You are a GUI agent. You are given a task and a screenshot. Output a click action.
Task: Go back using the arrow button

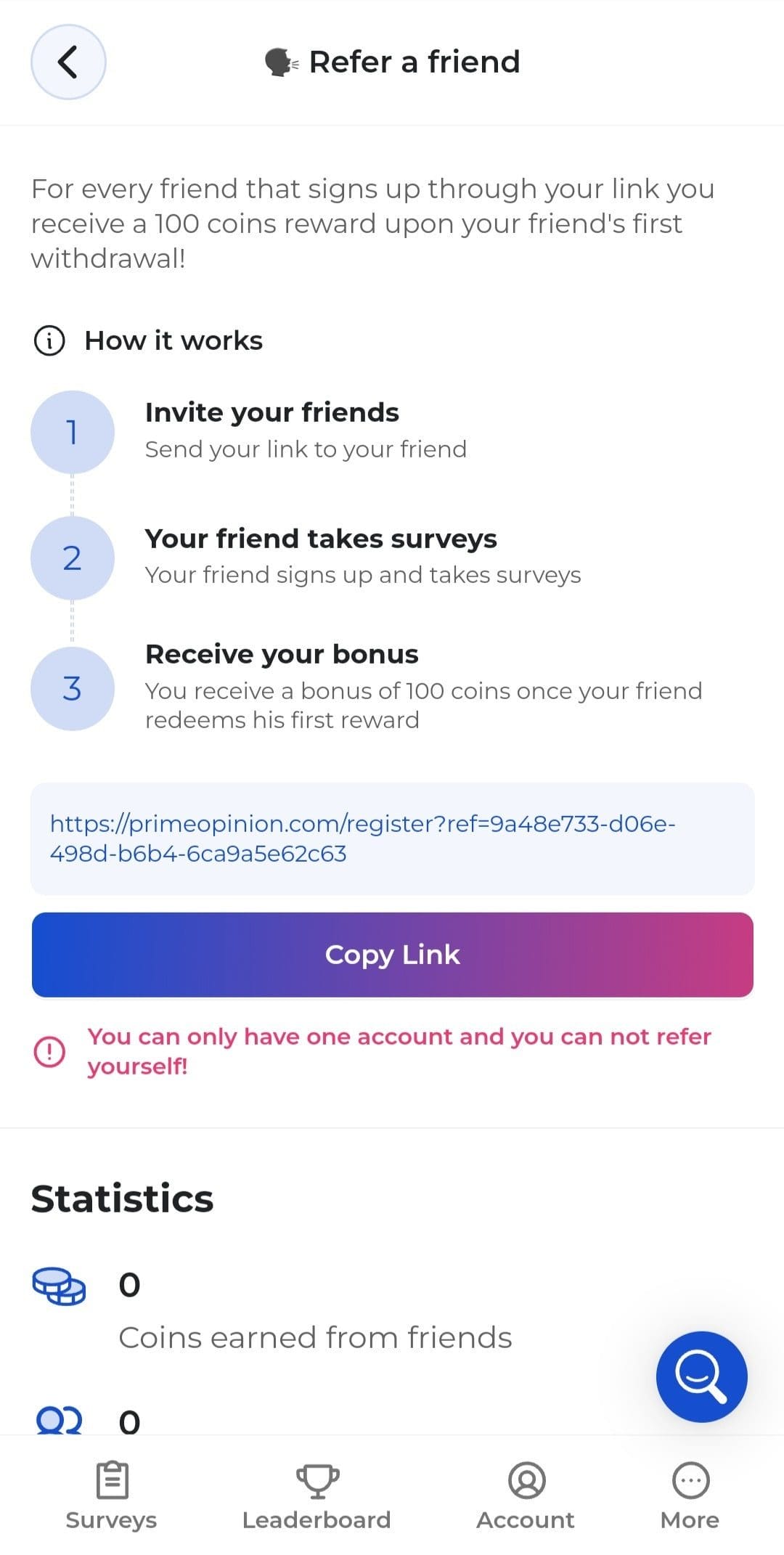pos(68,62)
